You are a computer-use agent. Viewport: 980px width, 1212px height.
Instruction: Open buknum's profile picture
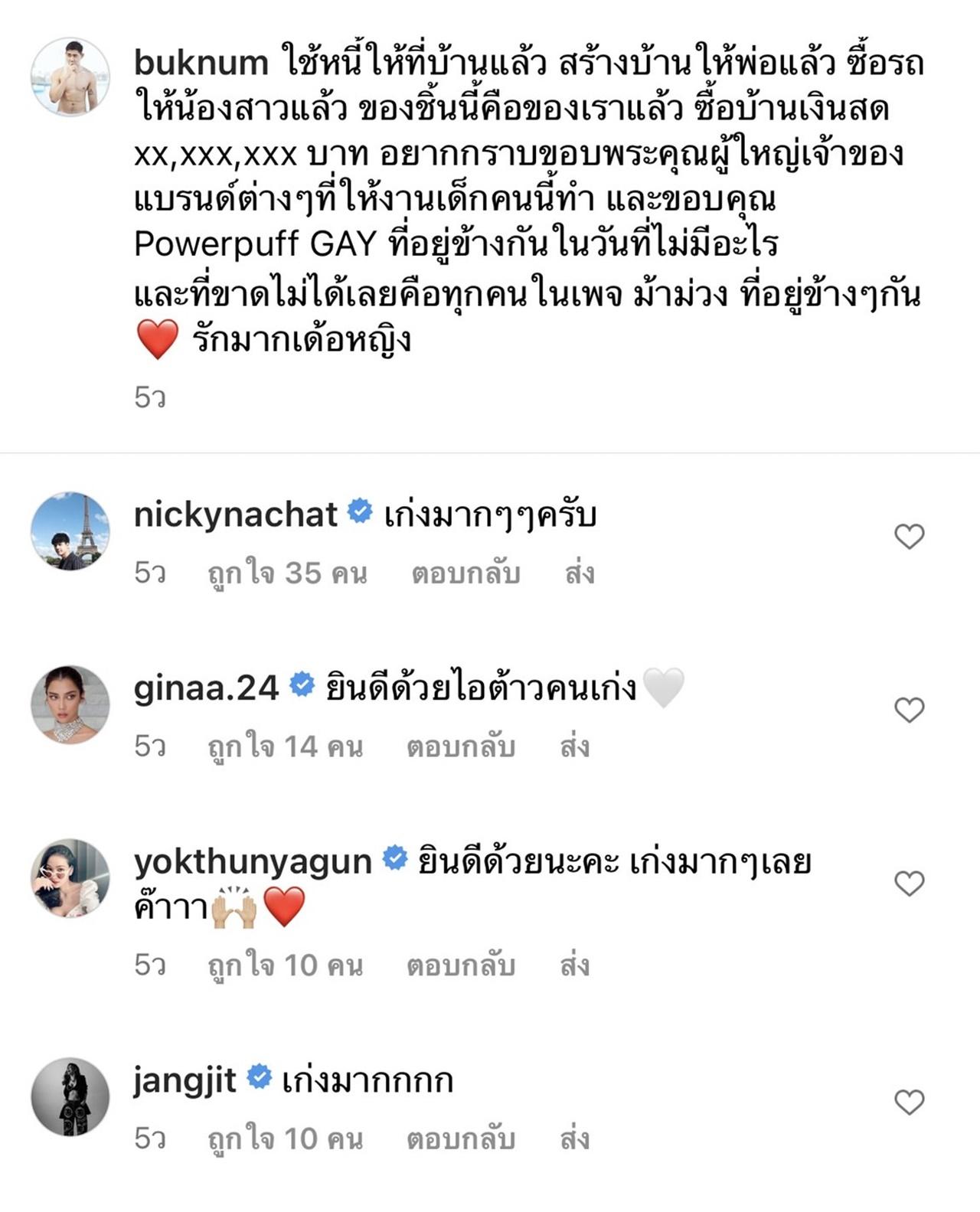point(70,77)
